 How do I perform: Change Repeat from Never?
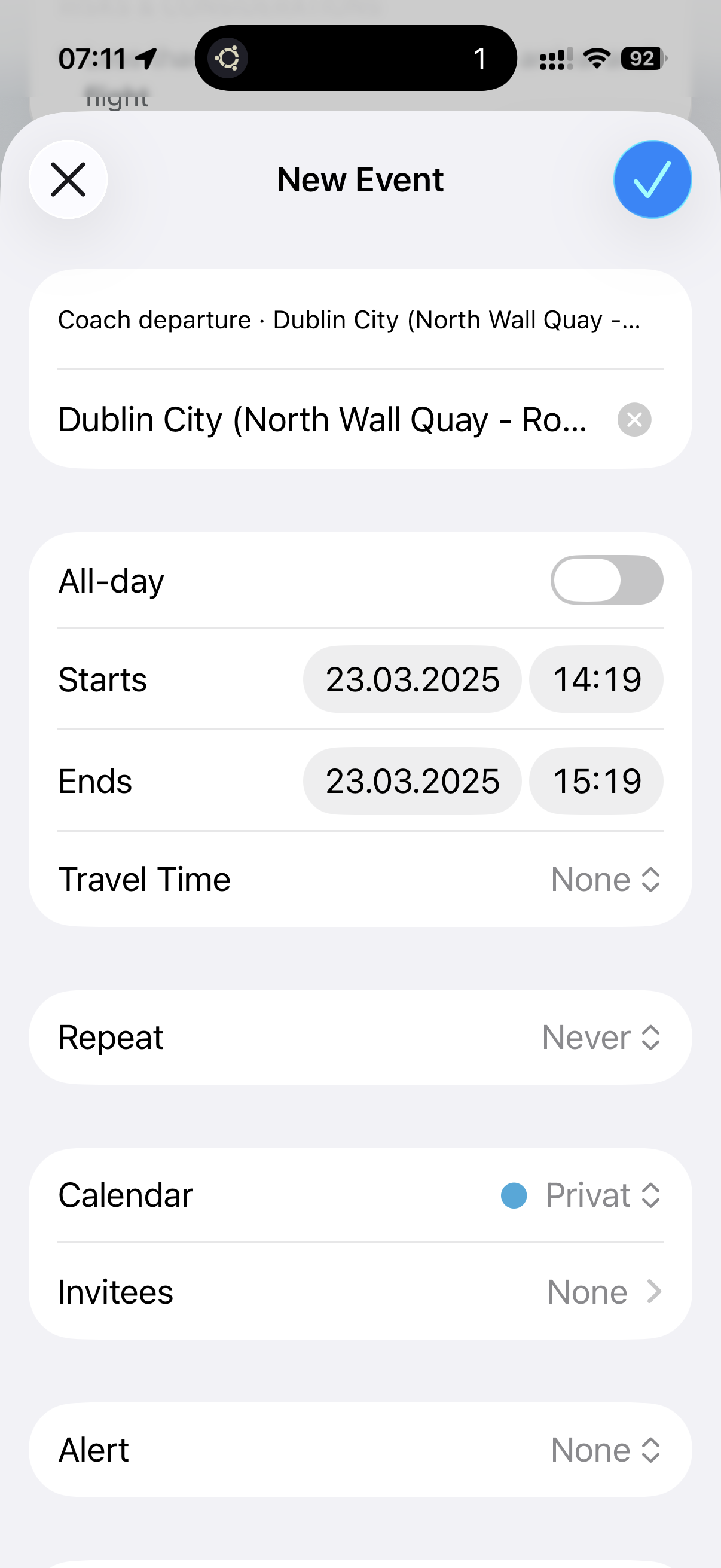point(600,1036)
